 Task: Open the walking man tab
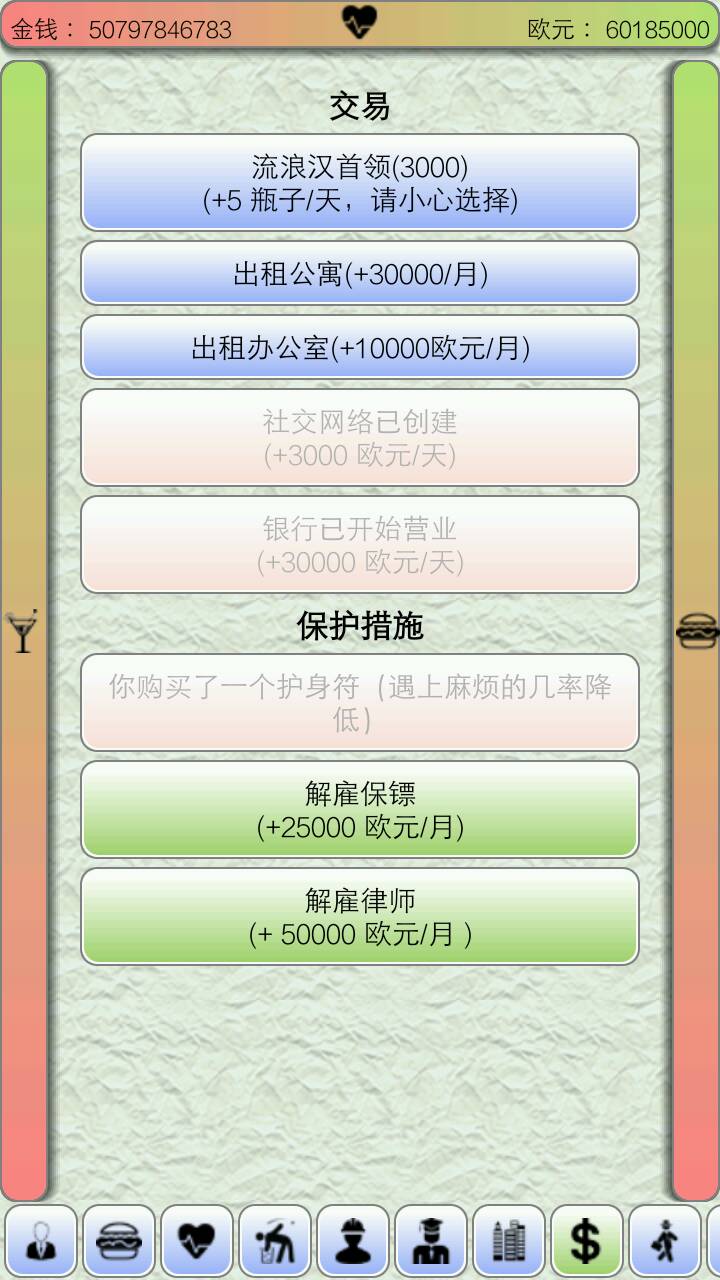click(665, 1241)
